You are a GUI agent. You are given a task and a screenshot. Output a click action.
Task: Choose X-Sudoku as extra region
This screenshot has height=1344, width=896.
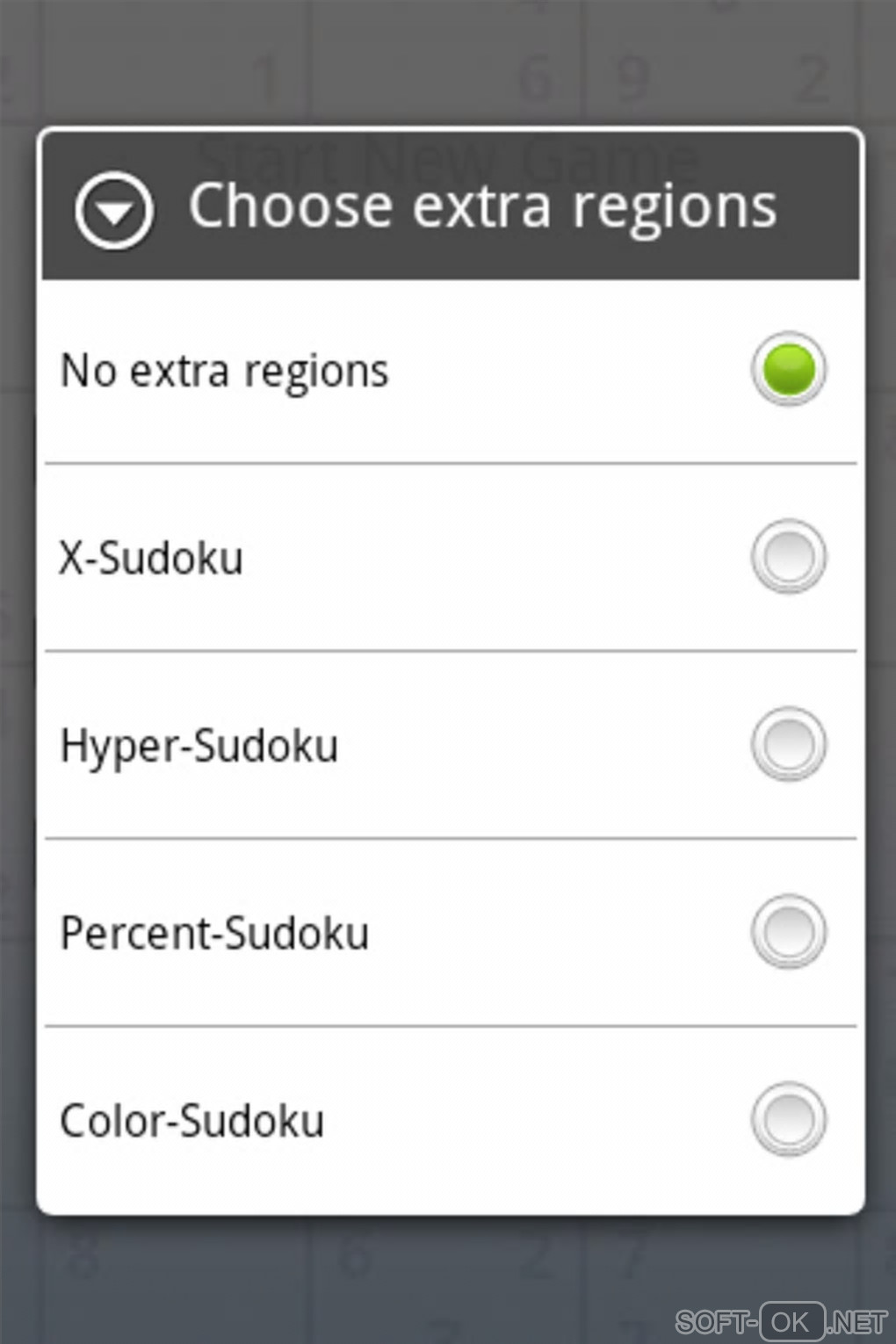point(788,557)
